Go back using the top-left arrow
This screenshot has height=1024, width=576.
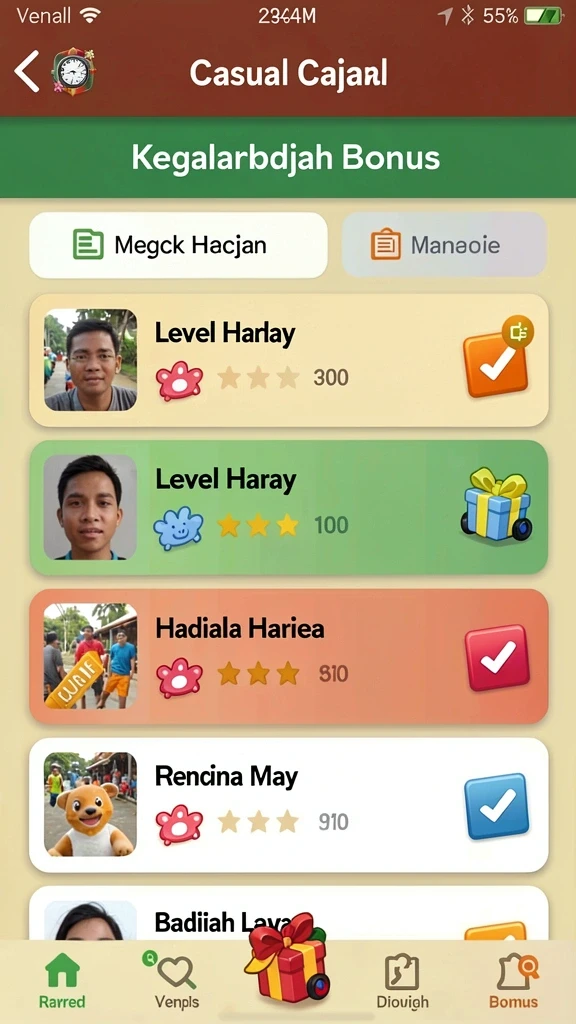click(27, 71)
